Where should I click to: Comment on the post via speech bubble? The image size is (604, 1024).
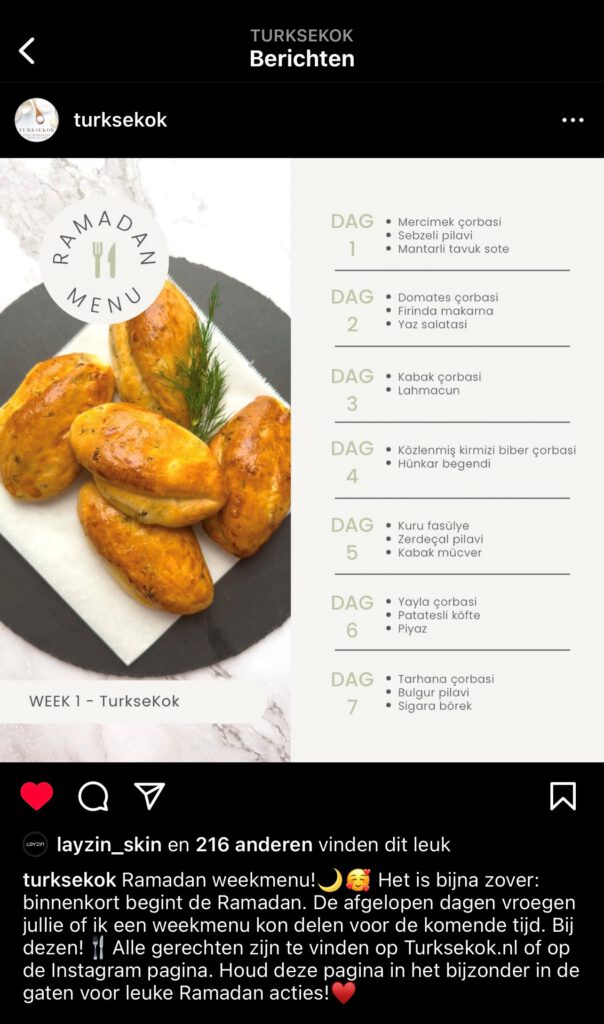pyautogui.click(x=93, y=796)
